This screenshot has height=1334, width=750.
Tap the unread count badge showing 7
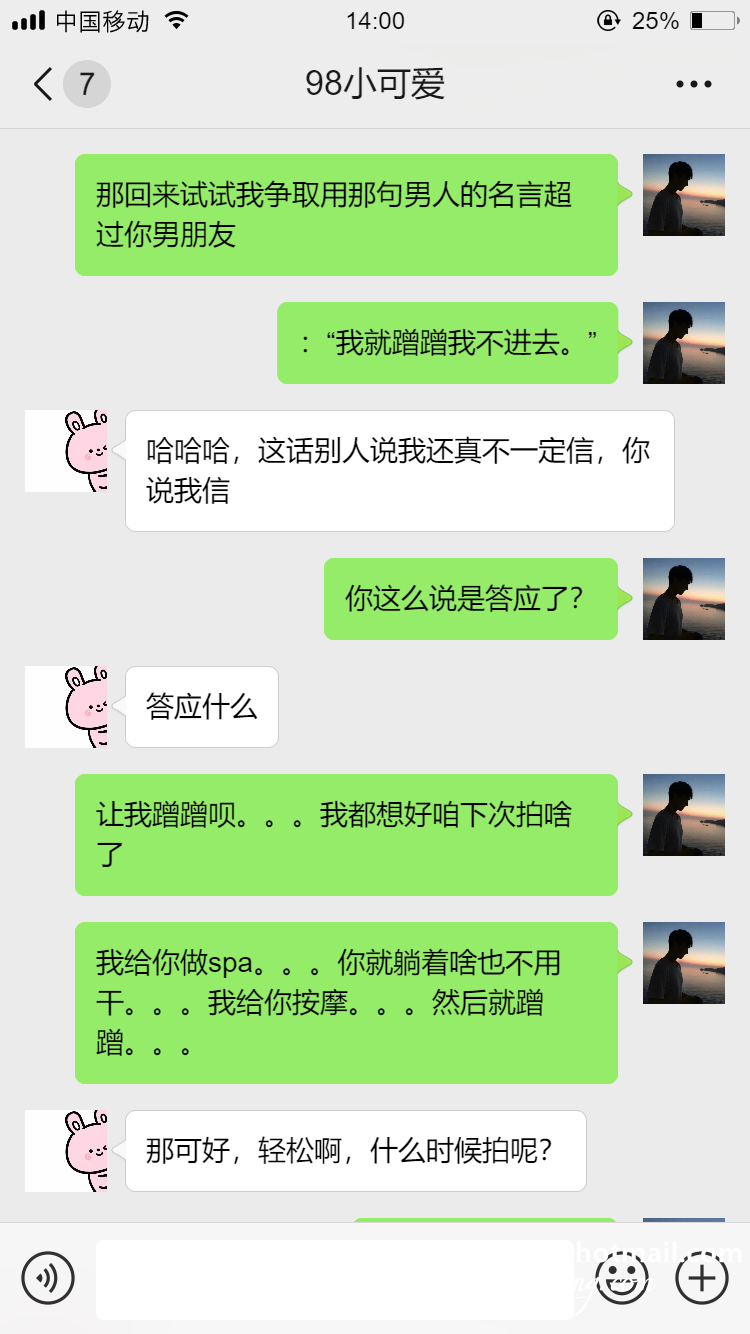tap(85, 84)
